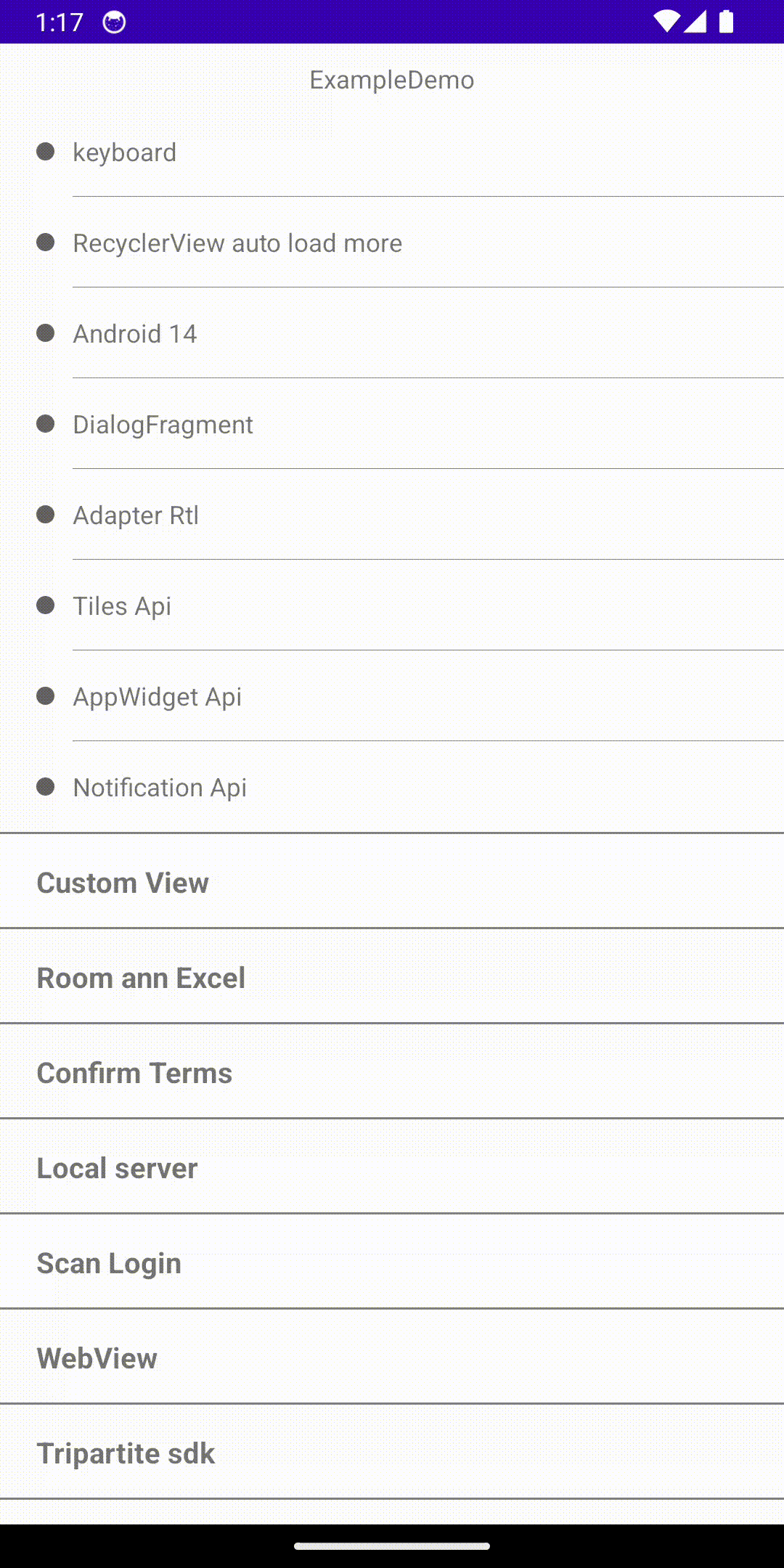
Task: Open Scan Login section
Action: point(109,1263)
